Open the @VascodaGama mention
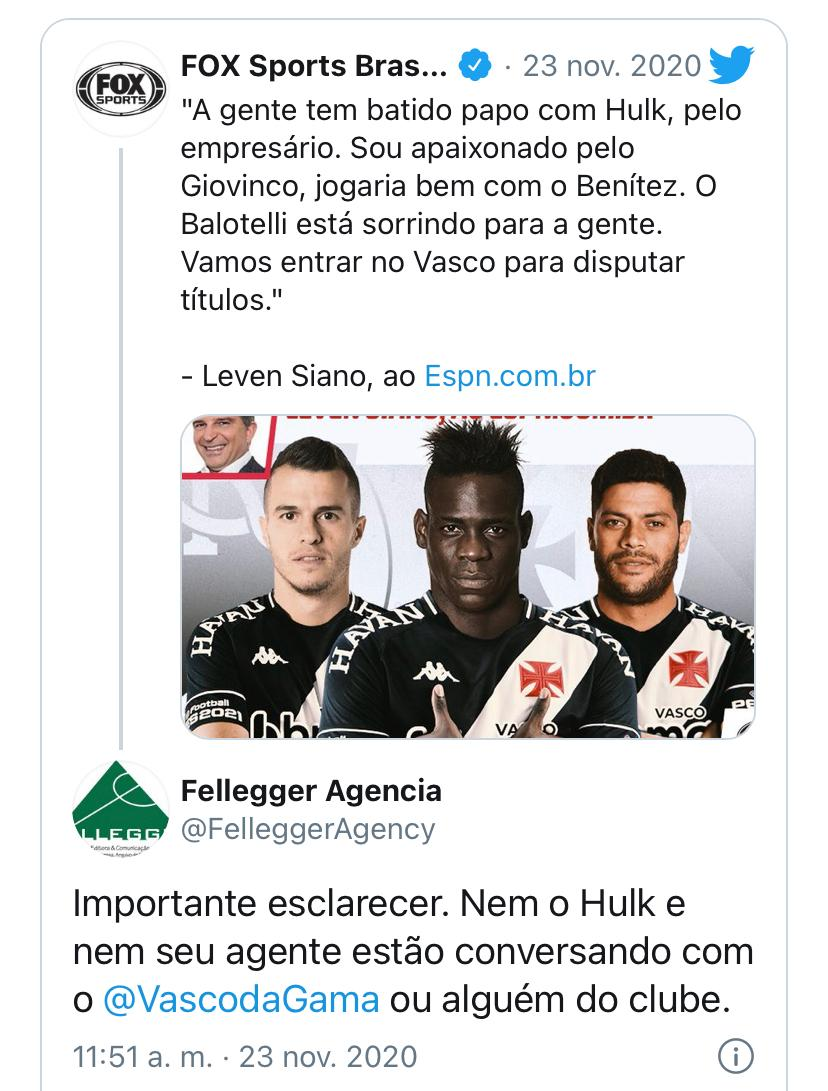The image size is (828, 1091). tap(241, 999)
